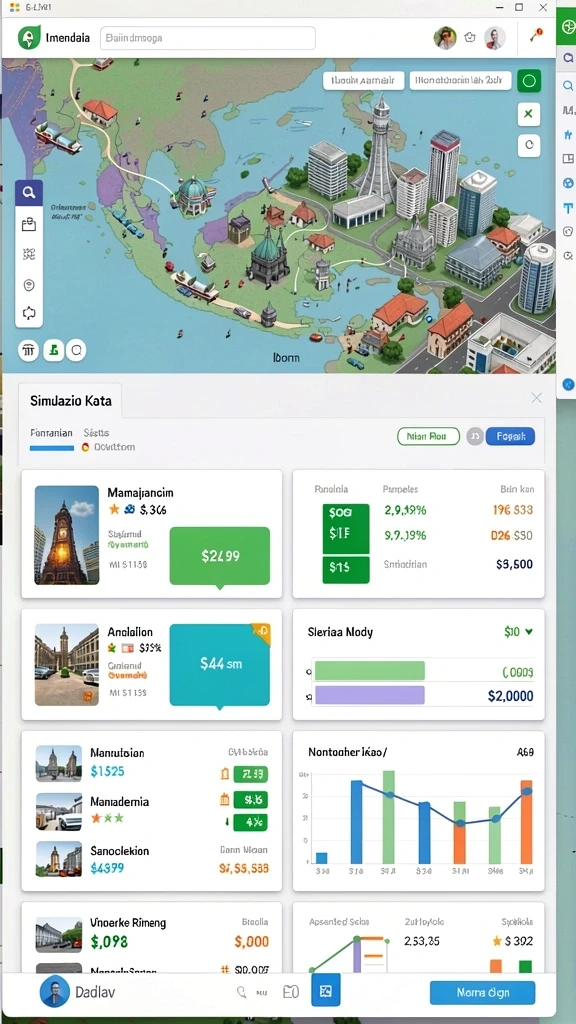
Task: Open the Sanoclekion listing row
Action: 152,859
